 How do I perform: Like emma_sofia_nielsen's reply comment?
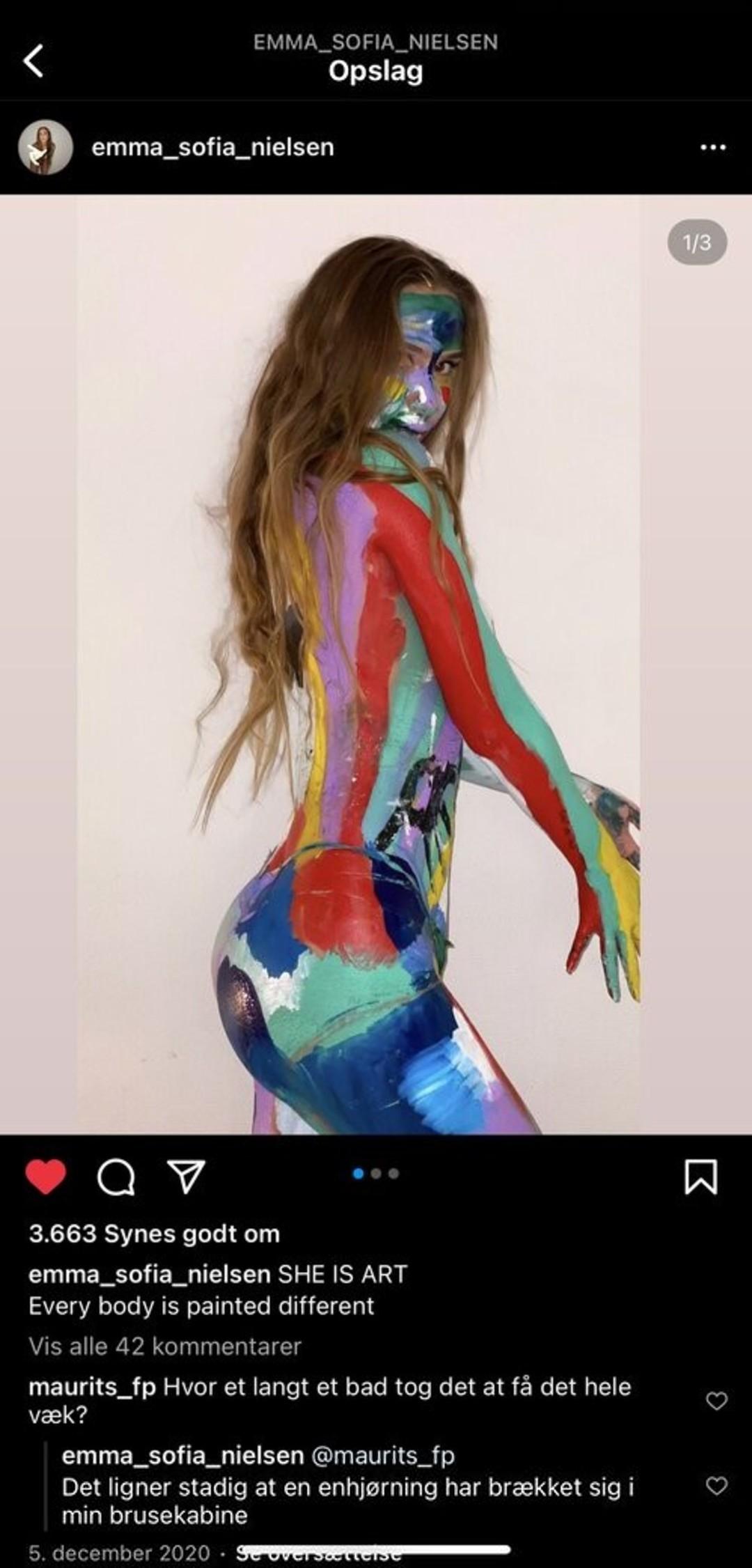pos(716,1486)
